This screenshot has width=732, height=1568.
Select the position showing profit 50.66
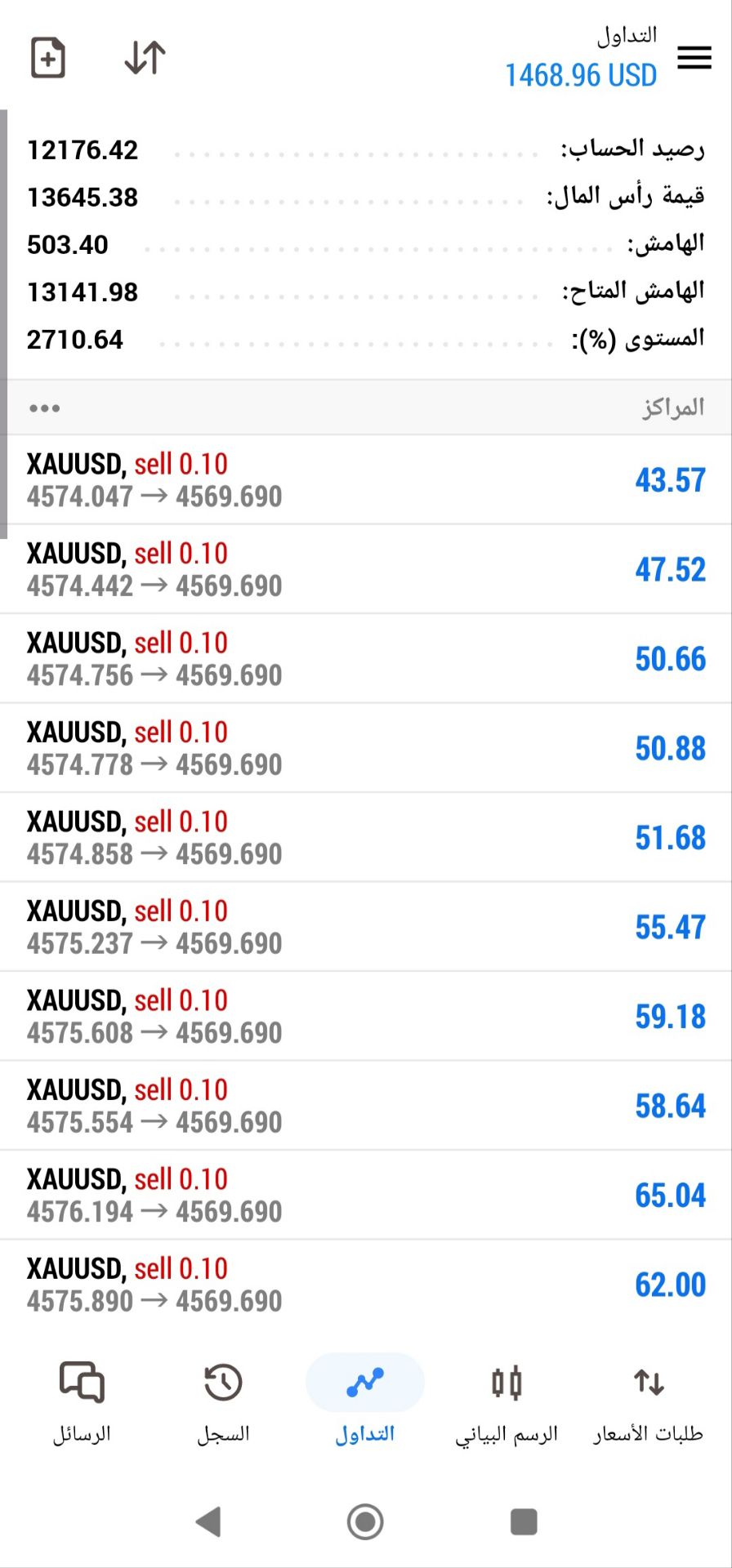[x=366, y=659]
